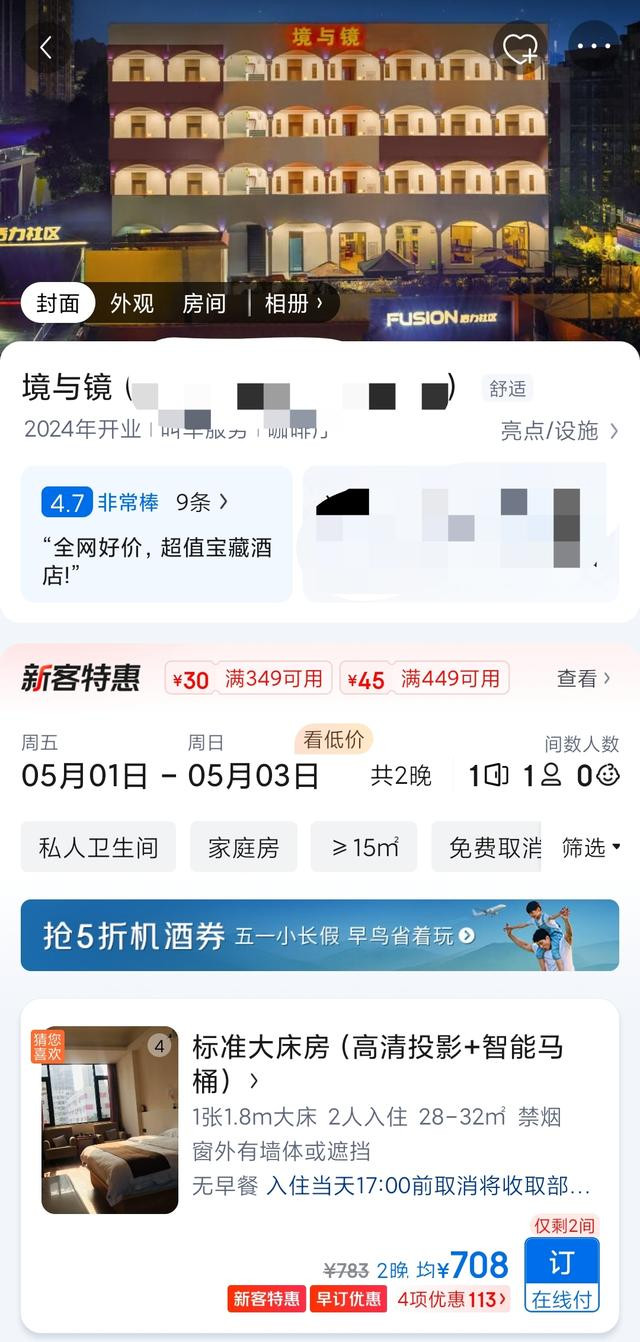Edit rooms and guests count
640x1342 pixels.
(543, 775)
